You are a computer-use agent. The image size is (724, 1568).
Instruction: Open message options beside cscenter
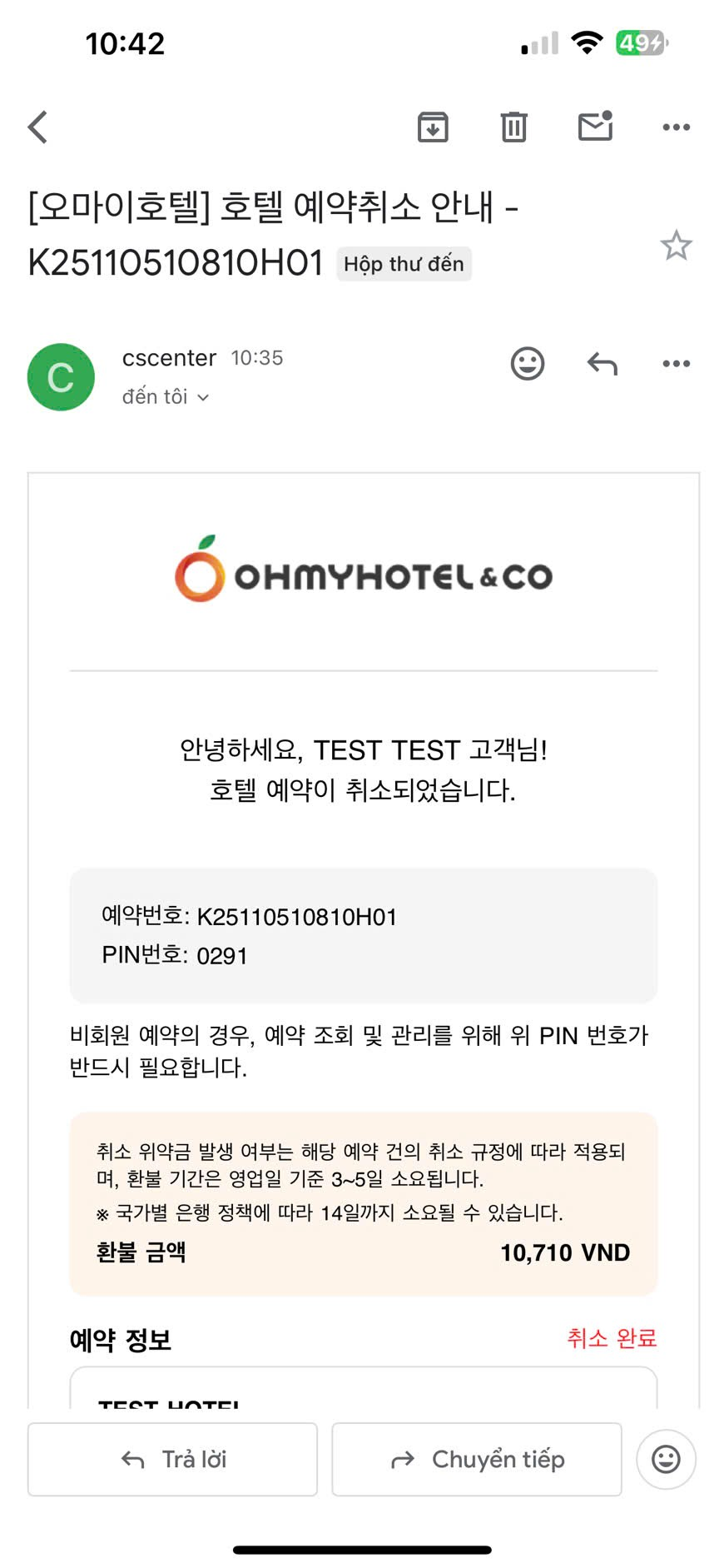676,364
